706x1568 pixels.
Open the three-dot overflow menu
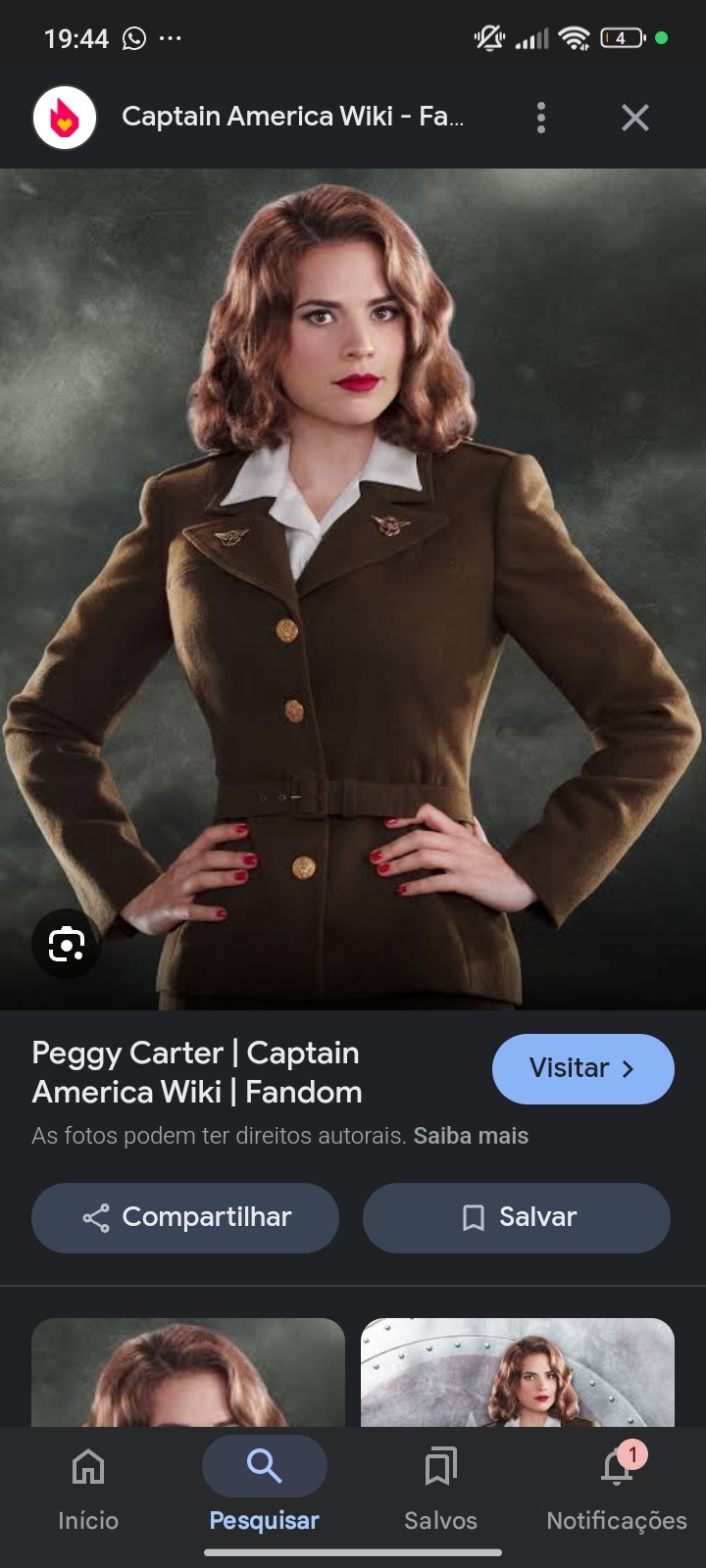540,118
